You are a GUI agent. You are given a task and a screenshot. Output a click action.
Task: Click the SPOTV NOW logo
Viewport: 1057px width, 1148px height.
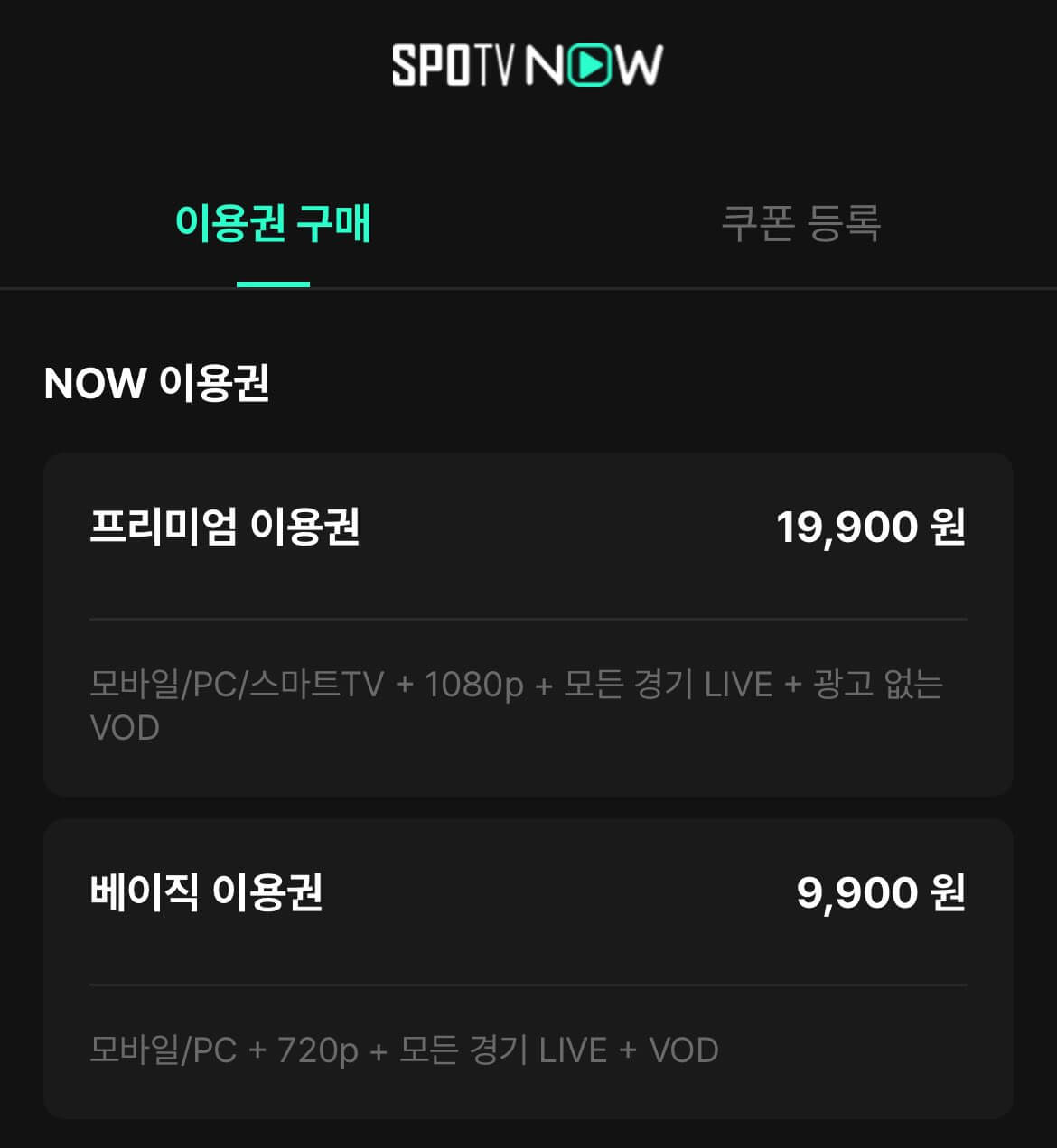[x=528, y=63]
